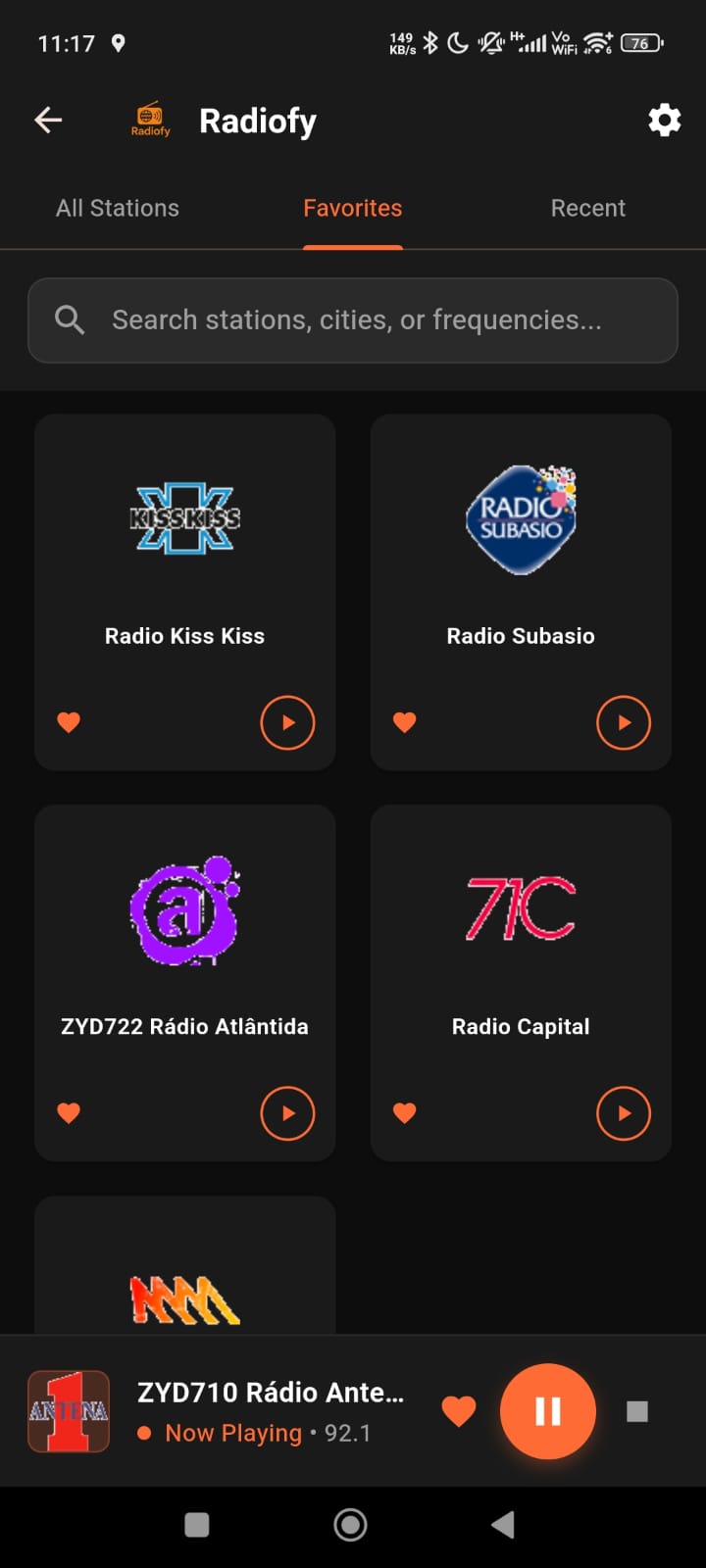This screenshot has width=706, height=1568.
Task: Play ZYD722 Rádio Atlântida
Action: click(x=287, y=1113)
